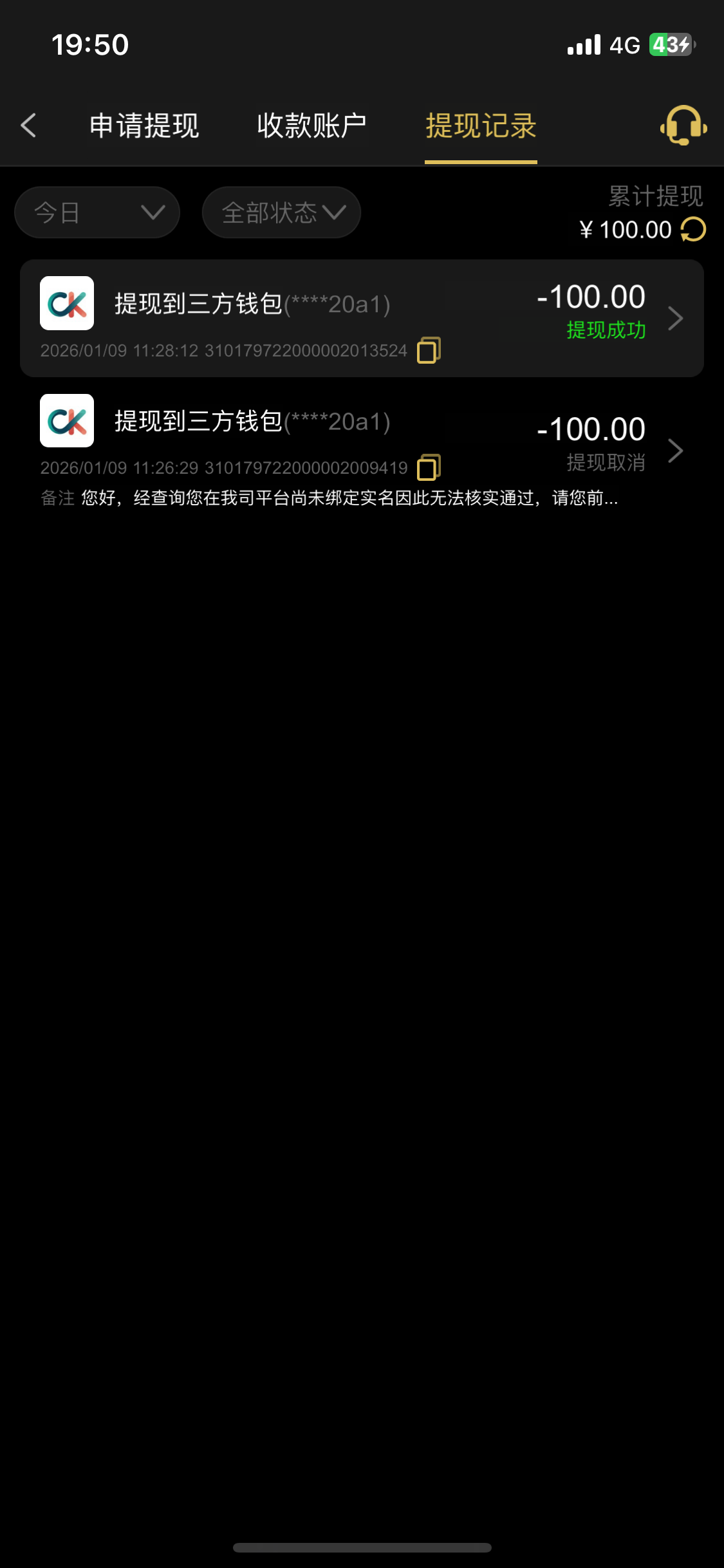Screen dimensions: 724x1568
Task: Switch to the 申请提现 tab
Action: point(144,126)
